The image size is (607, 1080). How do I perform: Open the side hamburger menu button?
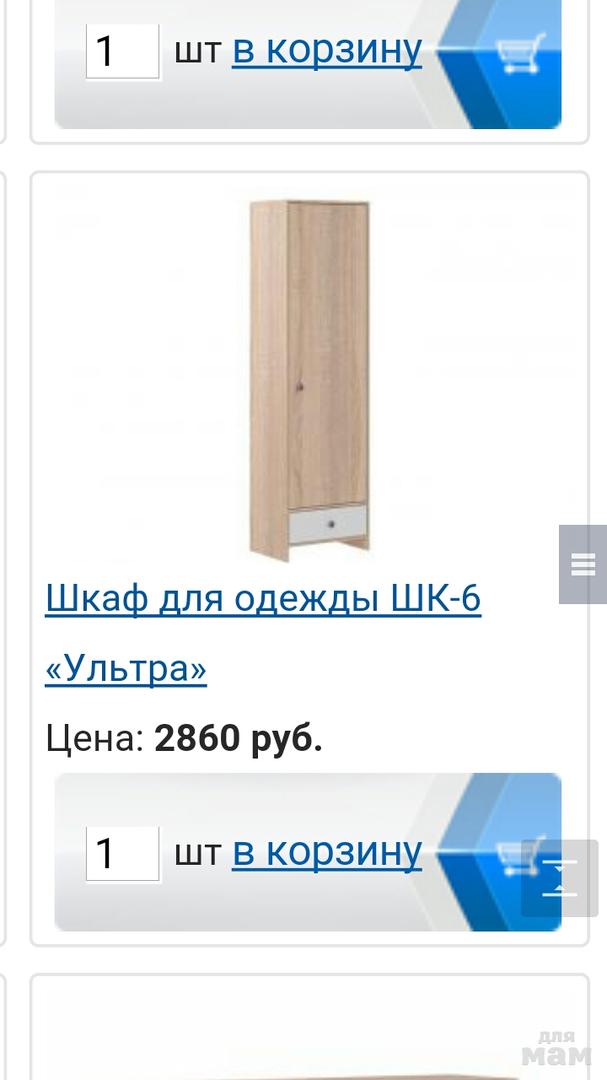point(583,564)
